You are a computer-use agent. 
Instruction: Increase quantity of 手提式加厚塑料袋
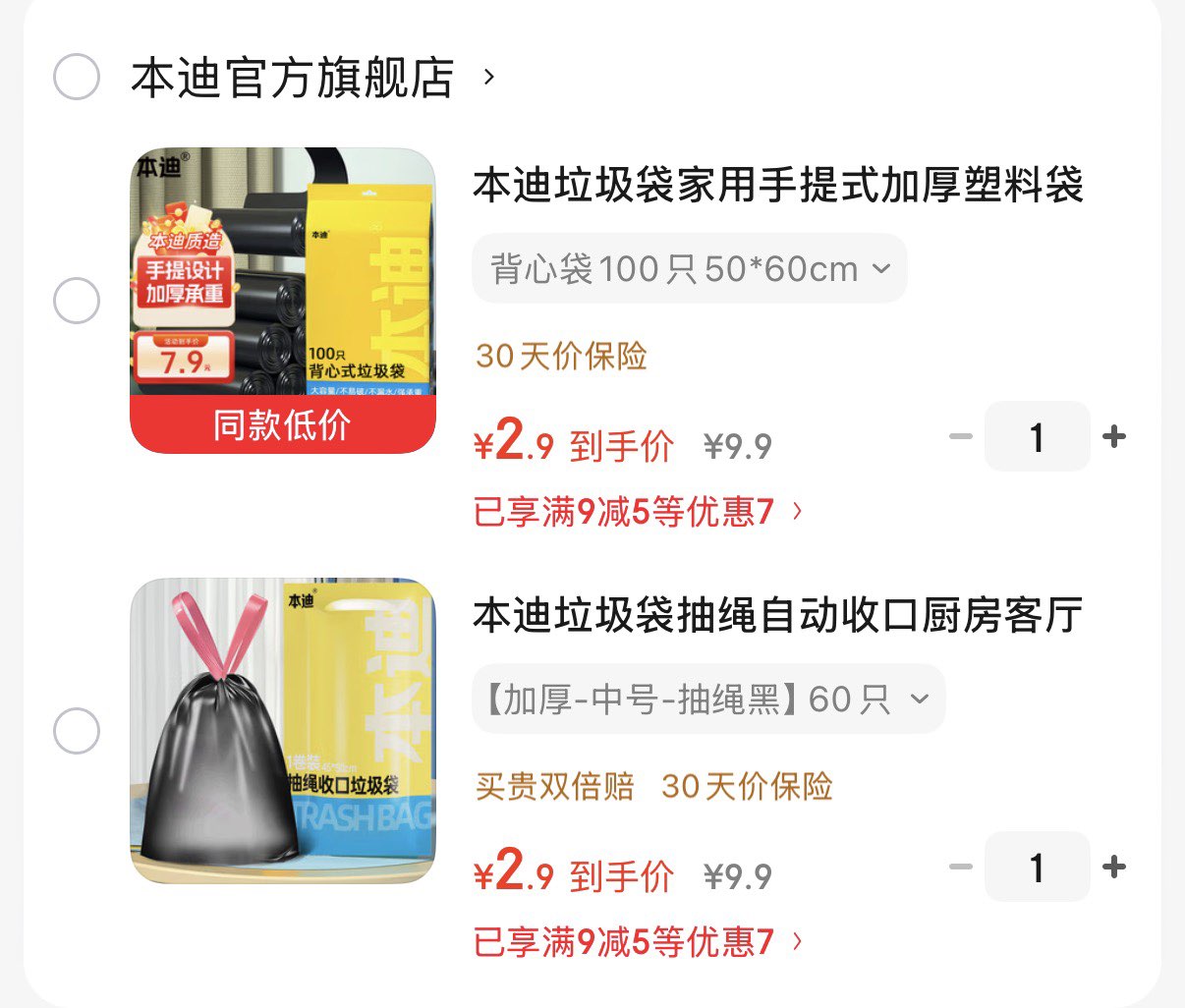pyautogui.click(x=1114, y=436)
